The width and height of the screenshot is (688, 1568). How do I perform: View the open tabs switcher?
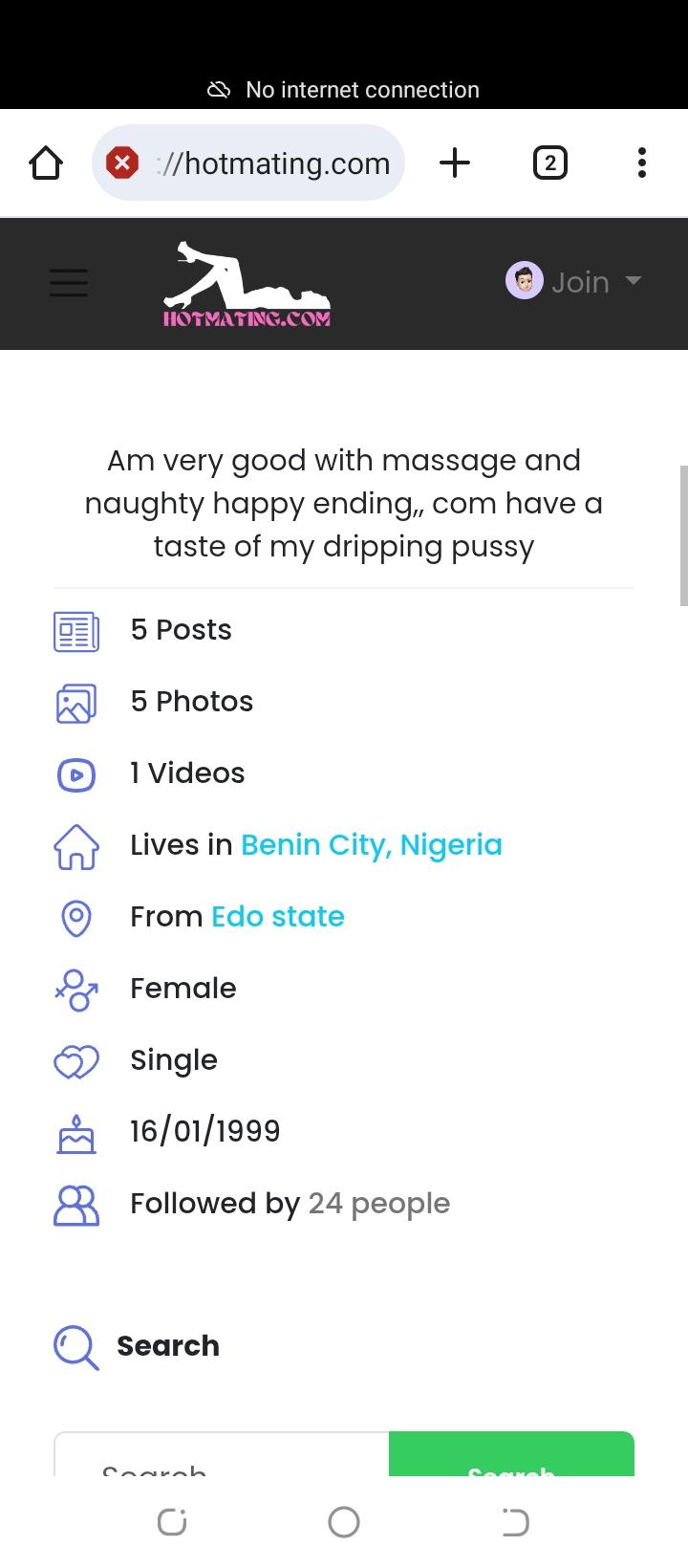pos(549,163)
